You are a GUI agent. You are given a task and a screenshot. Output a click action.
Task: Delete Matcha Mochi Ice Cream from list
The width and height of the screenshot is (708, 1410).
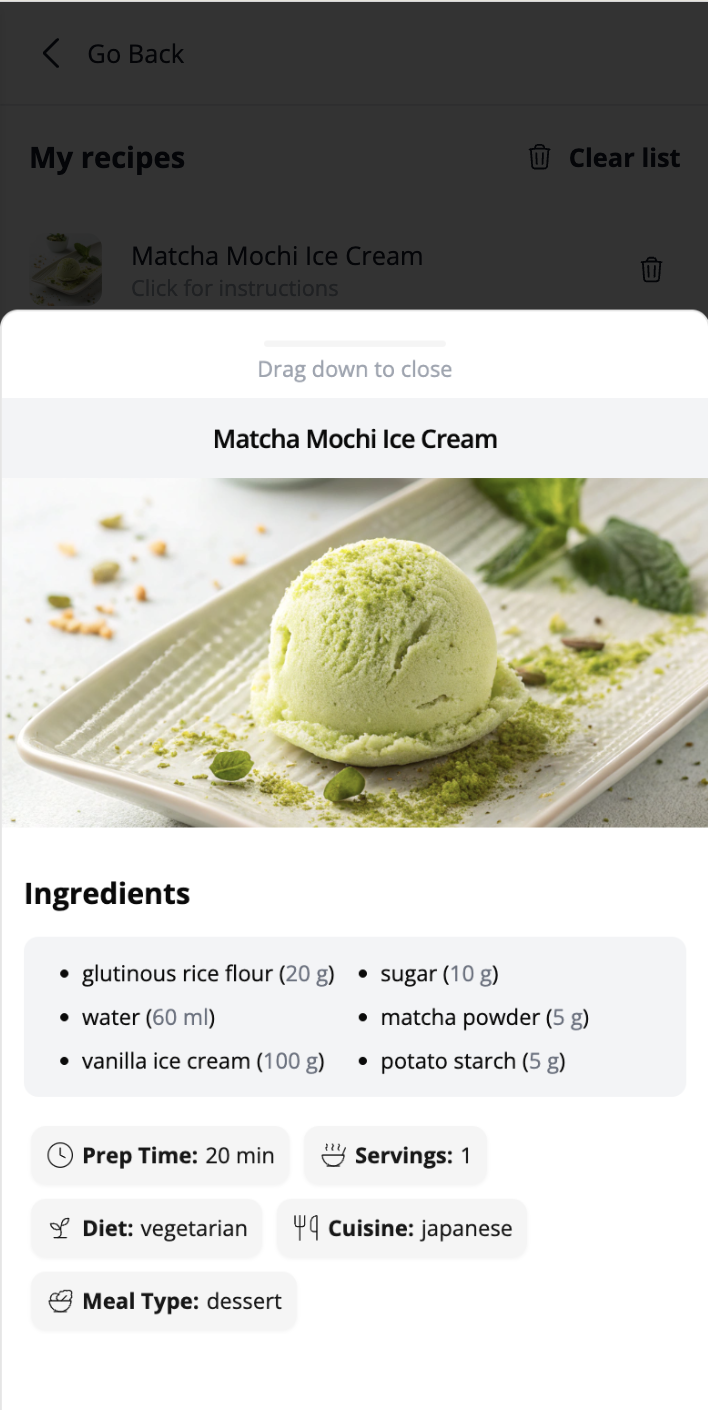pyautogui.click(x=651, y=269)
